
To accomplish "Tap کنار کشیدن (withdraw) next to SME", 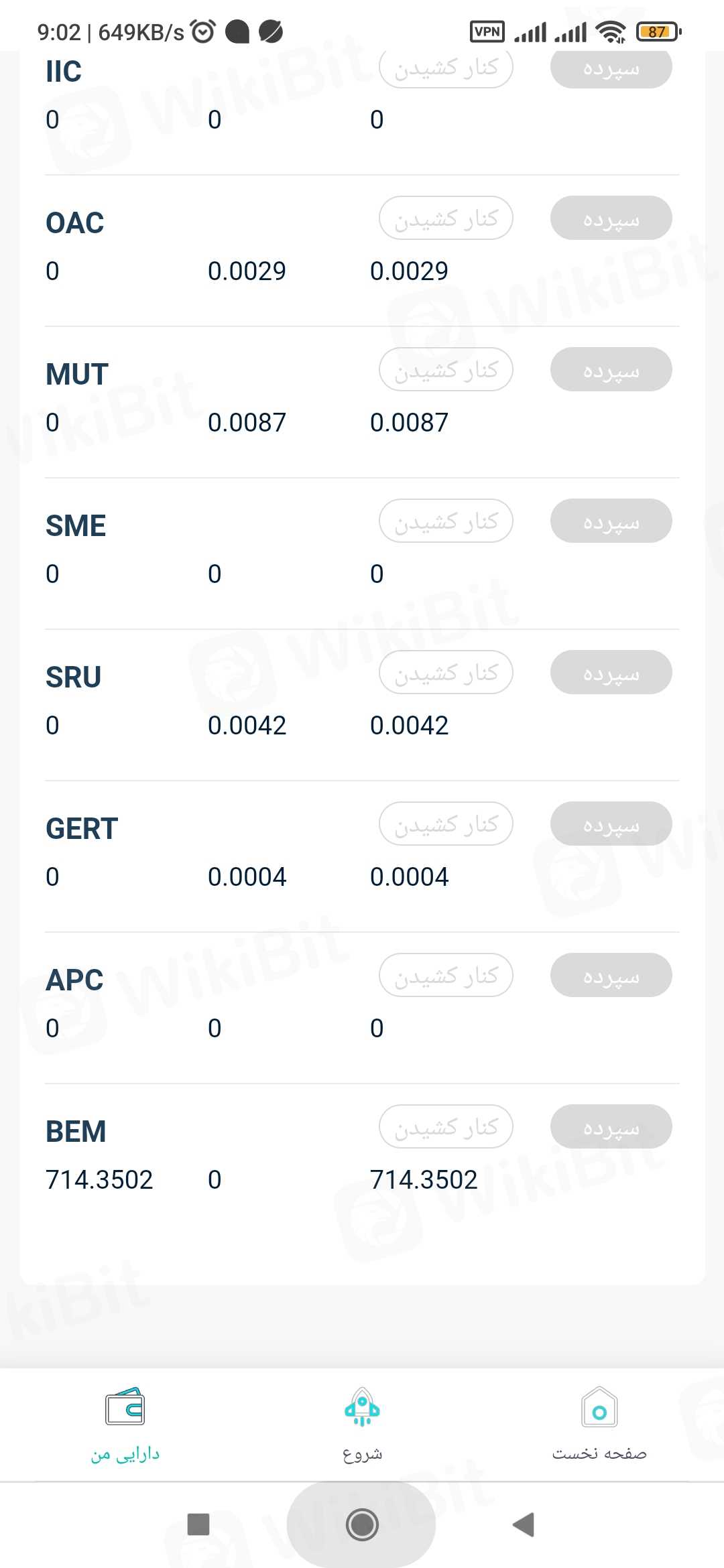I will (446, 521).
